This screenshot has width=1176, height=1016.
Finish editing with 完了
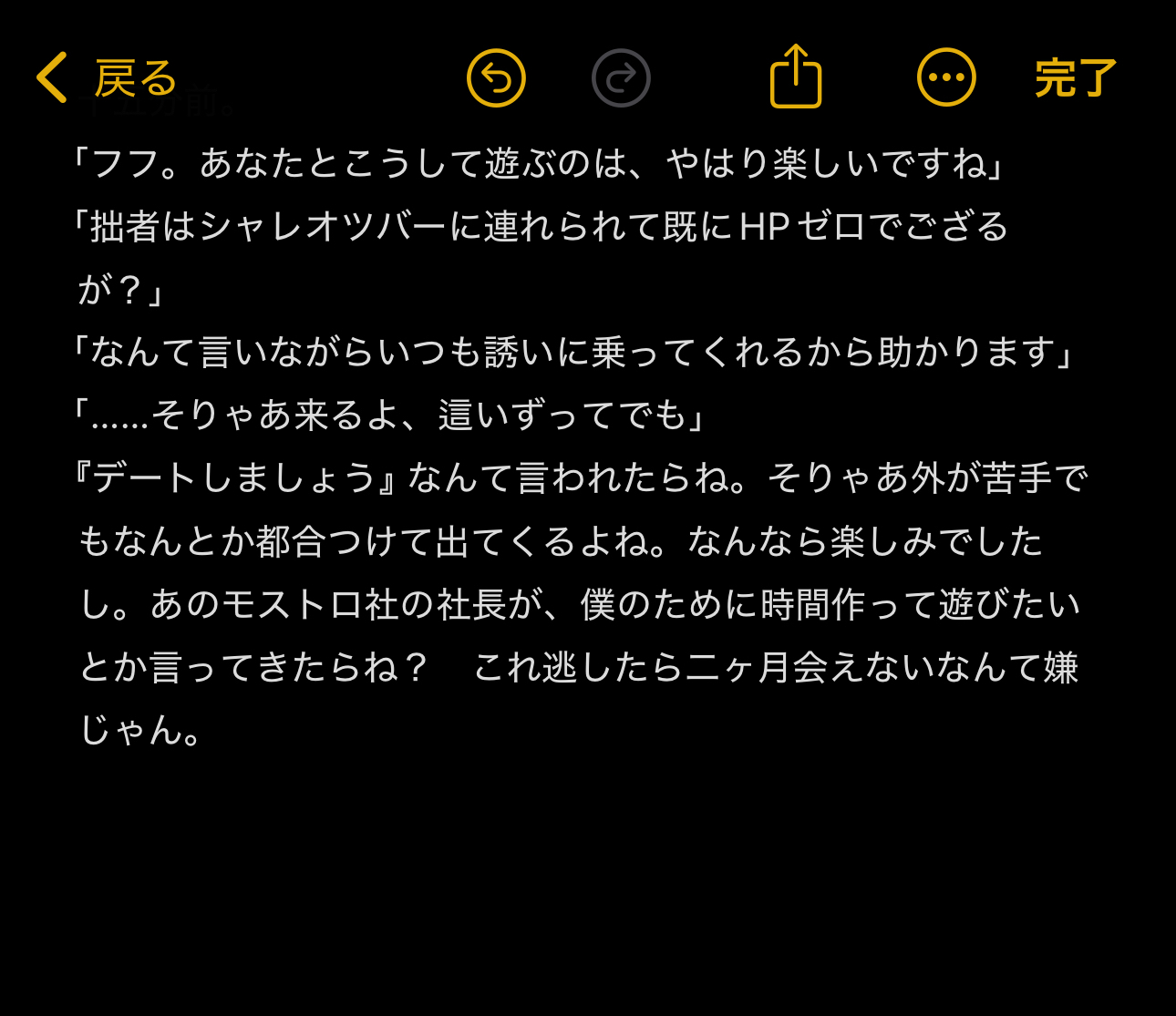(1076, 78)
